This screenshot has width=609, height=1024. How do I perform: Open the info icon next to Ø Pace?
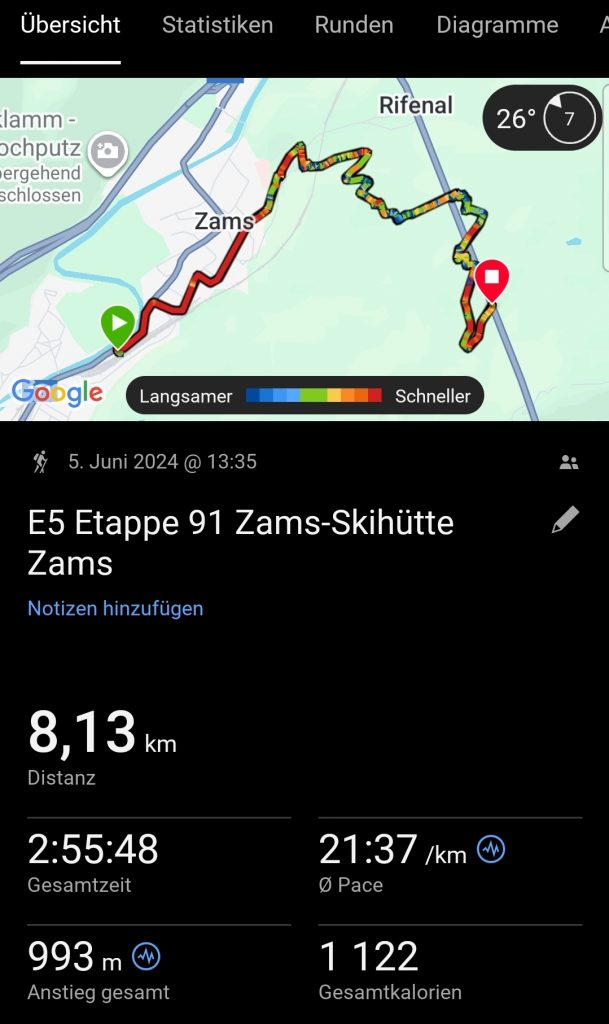[x=491, y=850]
